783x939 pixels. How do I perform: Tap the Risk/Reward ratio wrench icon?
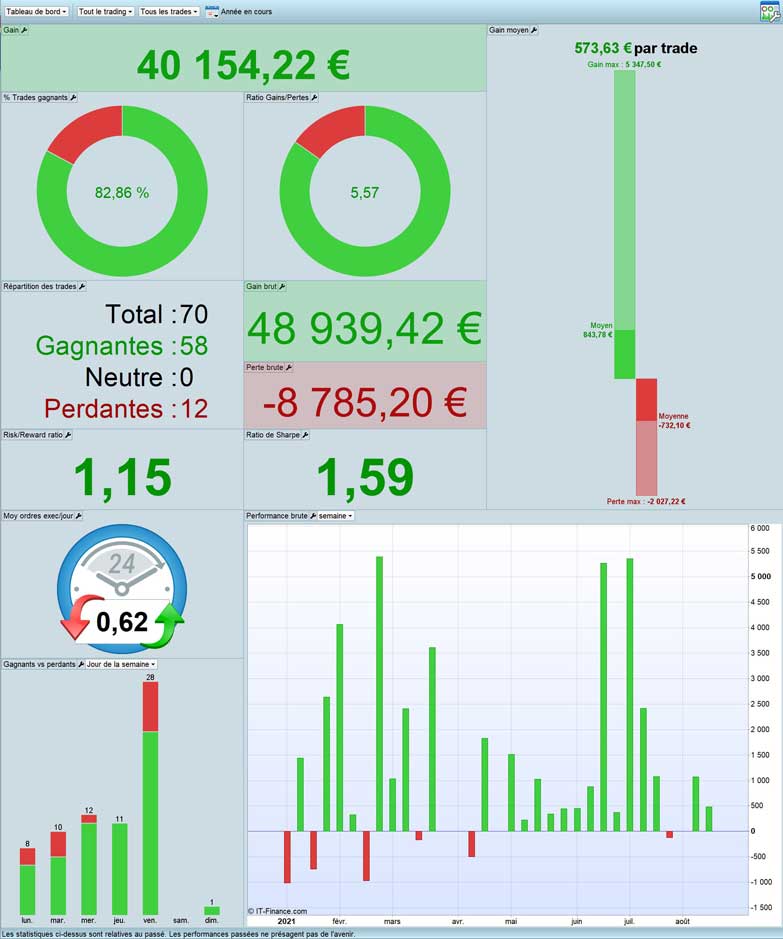(x=68, y=435)
